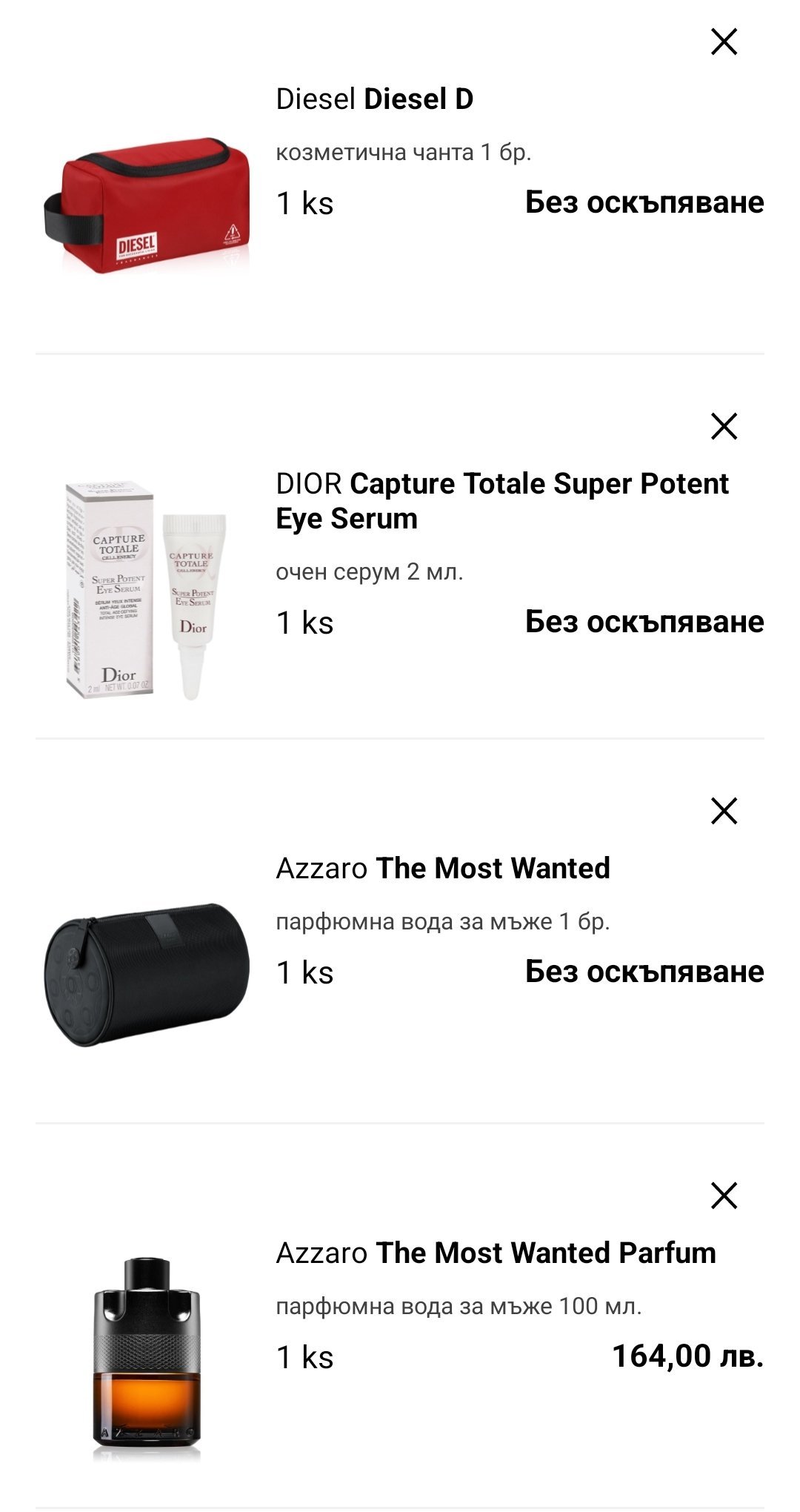Image resolution: width=800 pixels, height=1512 pixels.
Task: Remove Azzaro The Most Wanted Parfum 100 мл
Action: click(x=724, y=1196)
